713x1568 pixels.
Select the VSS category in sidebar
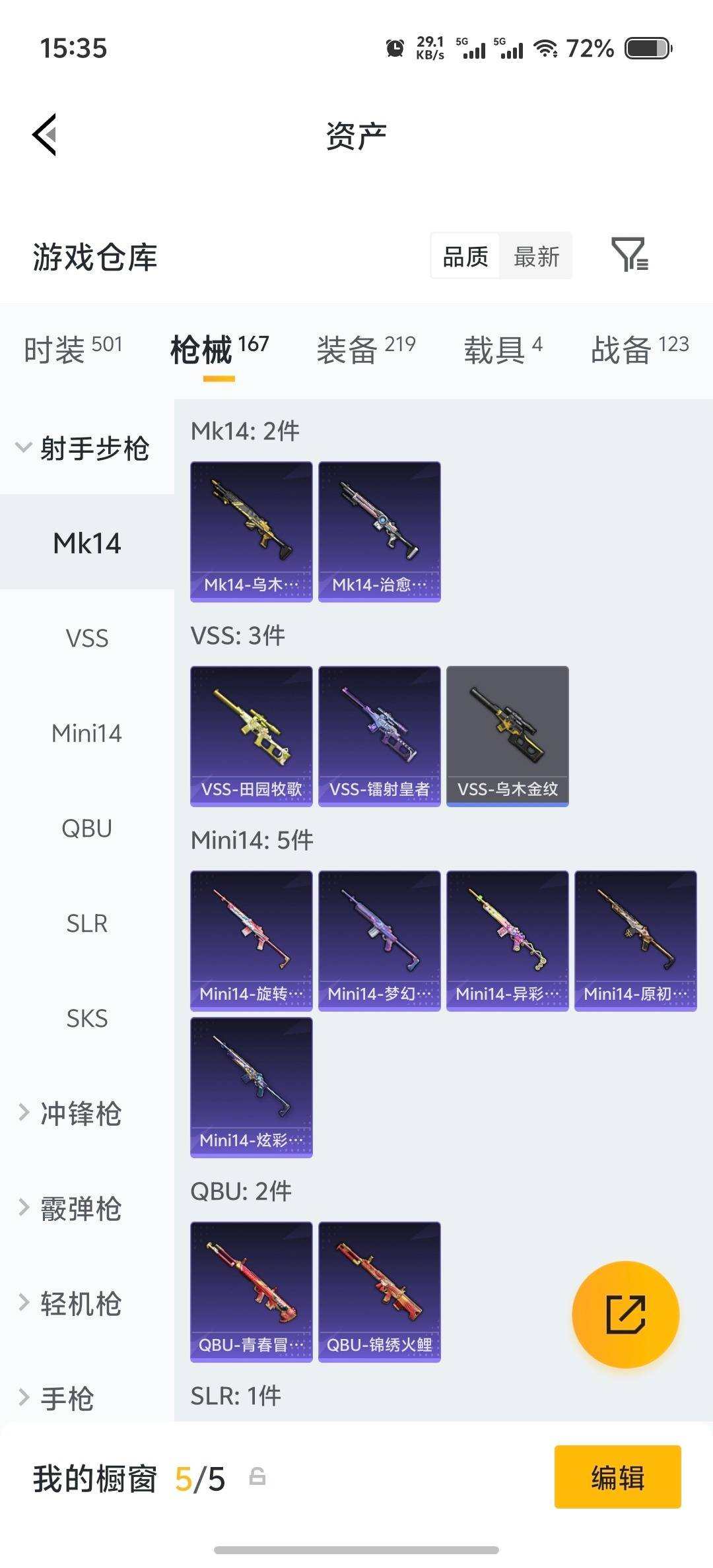[x=86, y=638]
